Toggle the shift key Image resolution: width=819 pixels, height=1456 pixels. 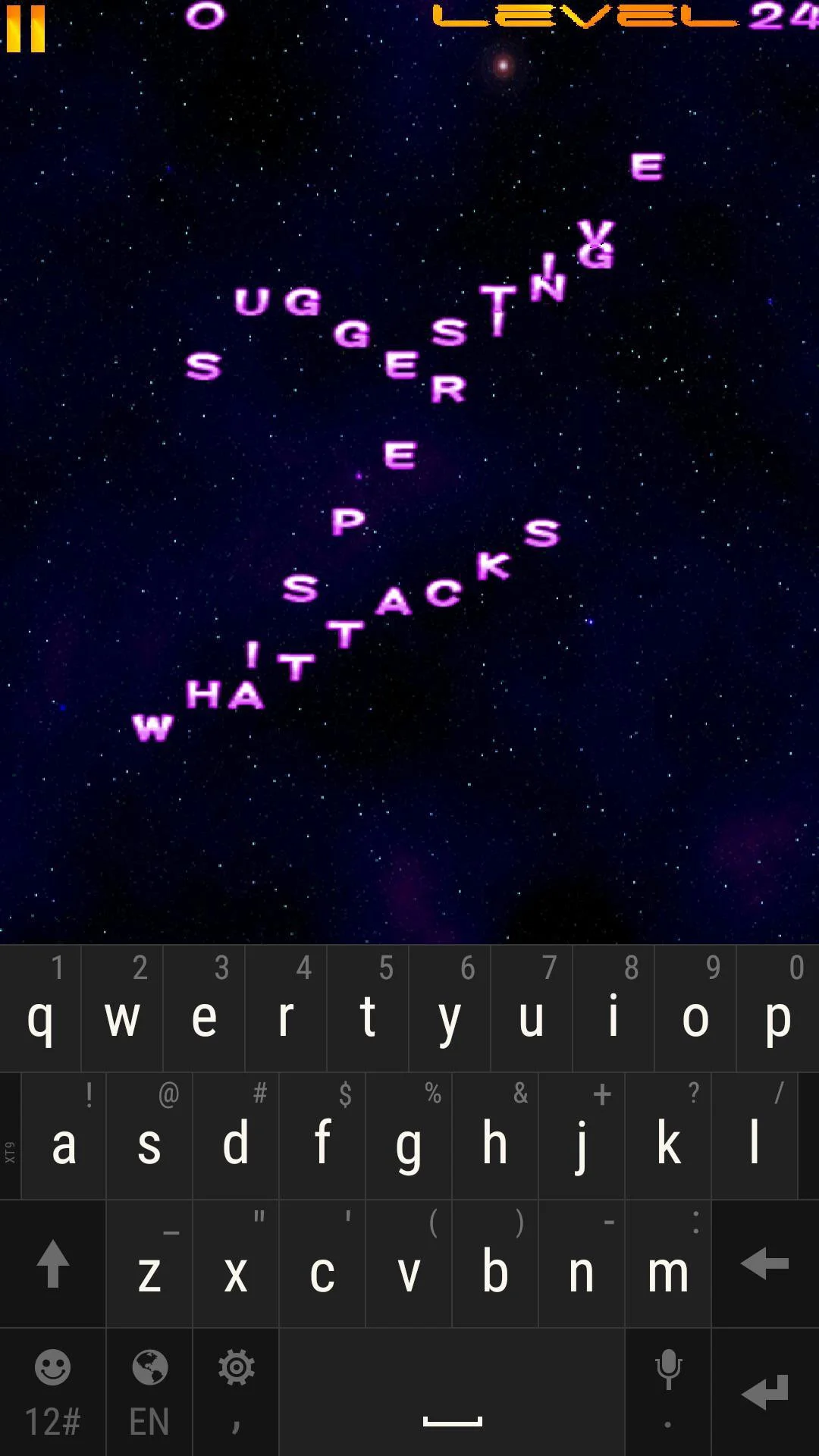click(x=52, y=1263)
